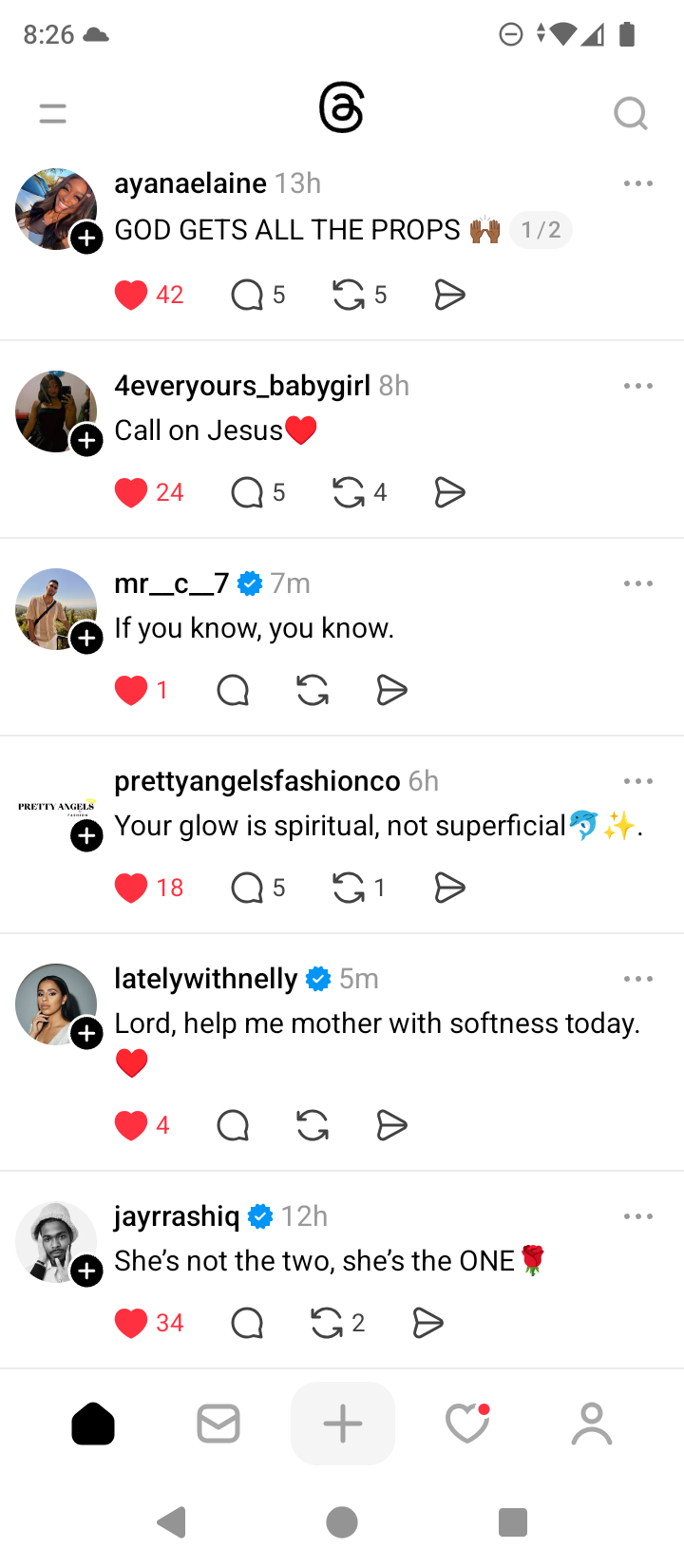684x1568 pixels.
Task: Open the search magnifier icon
Action: coord(630,114)
